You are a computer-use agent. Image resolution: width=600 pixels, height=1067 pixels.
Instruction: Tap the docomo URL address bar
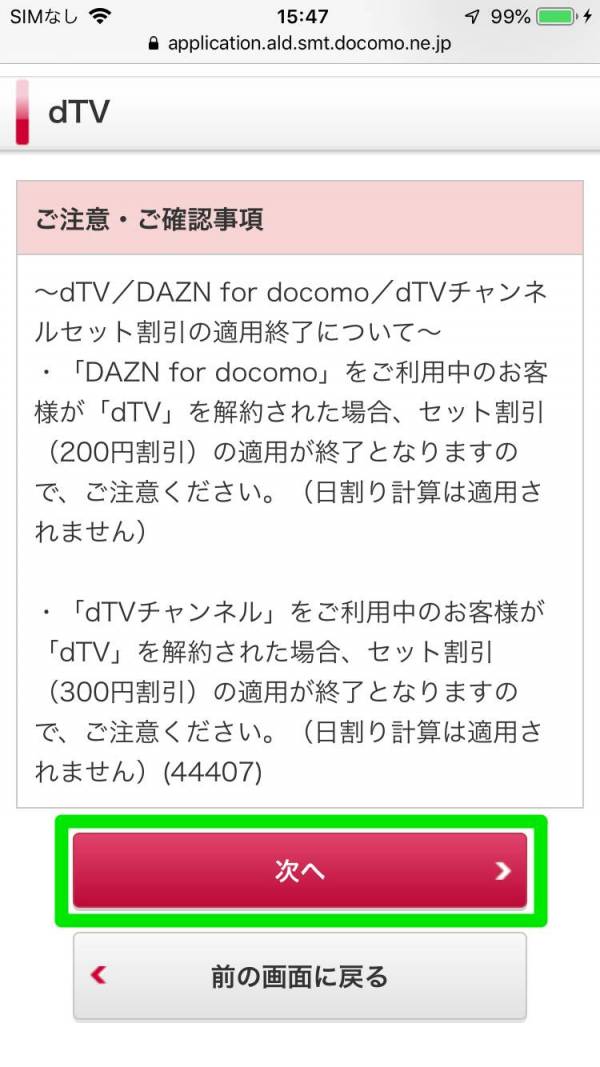(x=300, y=44)
